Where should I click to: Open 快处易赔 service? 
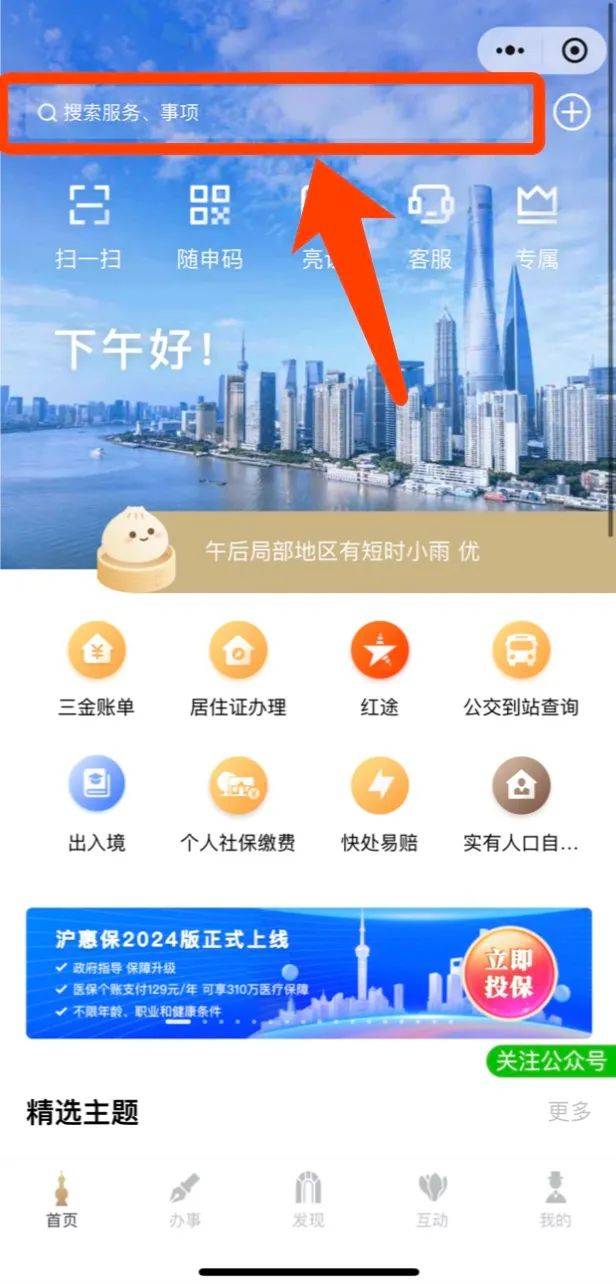(380, 806)
